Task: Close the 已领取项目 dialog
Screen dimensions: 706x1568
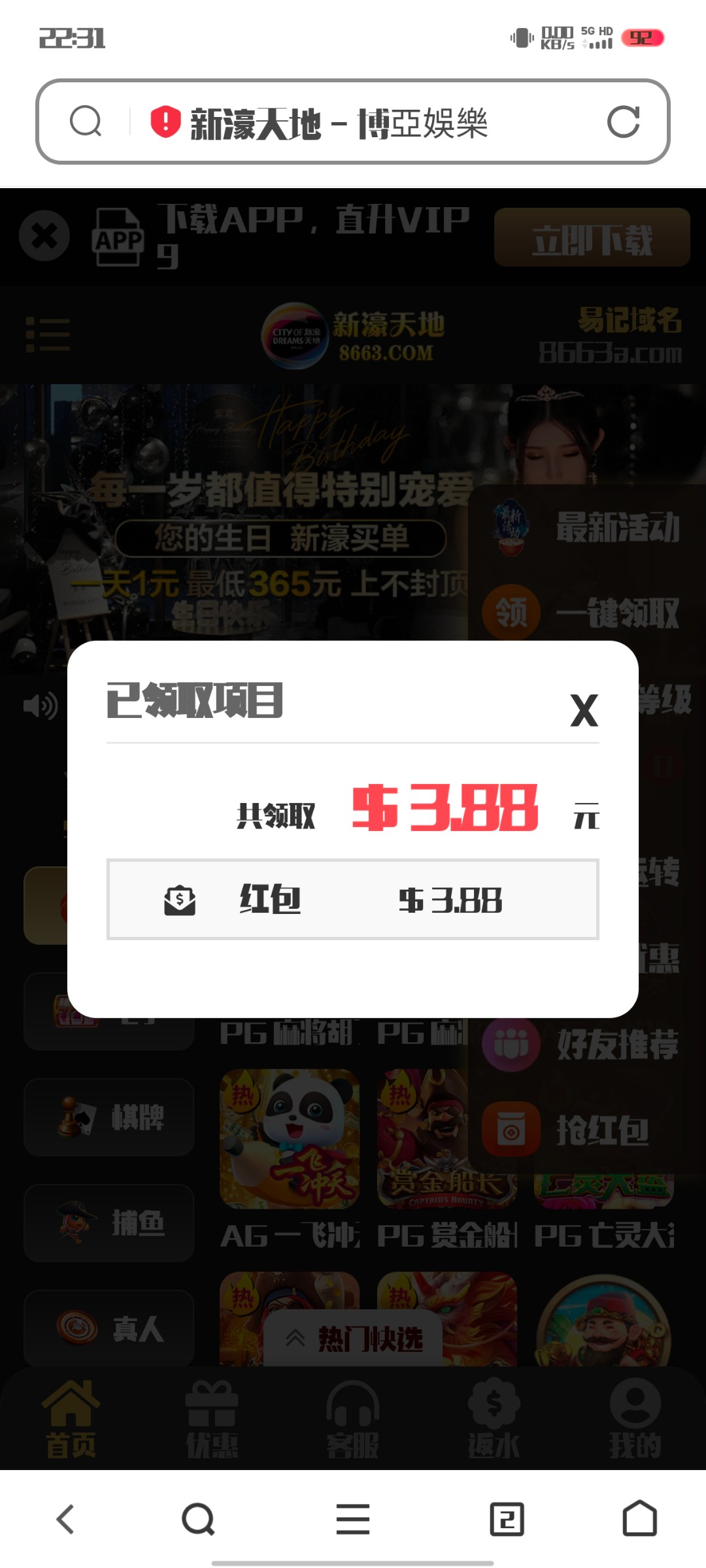Action: [x=584, y=710]
